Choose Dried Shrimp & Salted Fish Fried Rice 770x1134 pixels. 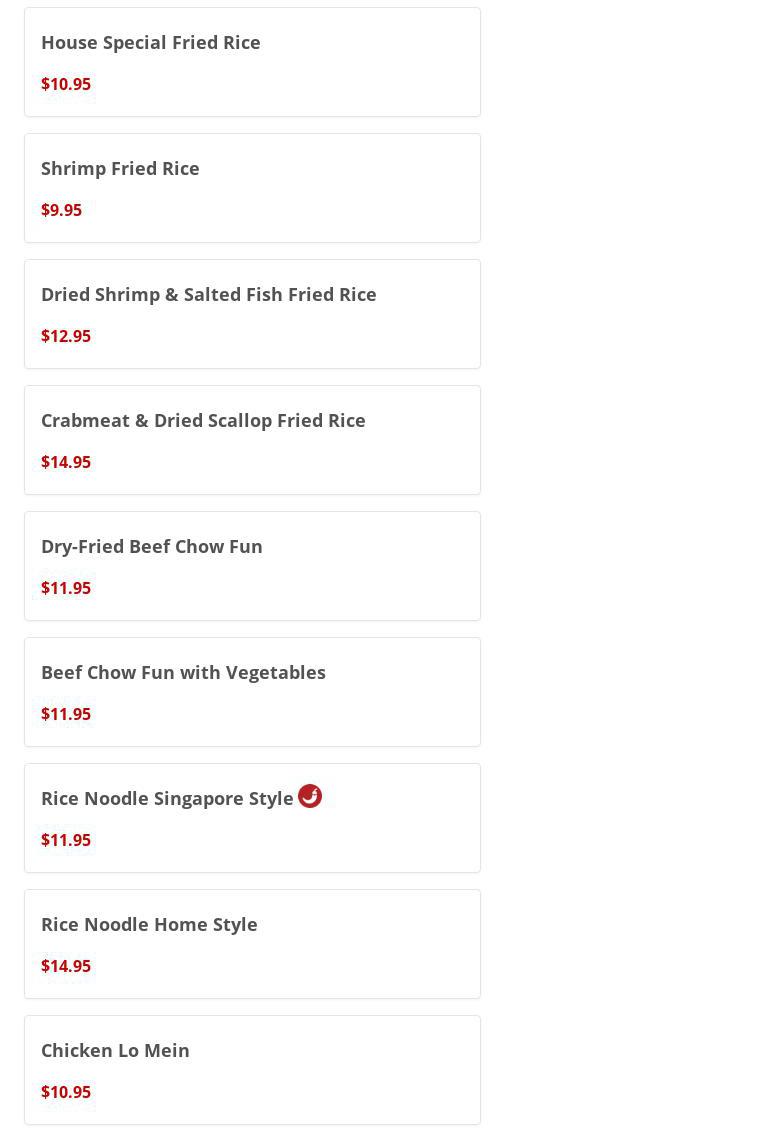pyautogui.click(x=252, y=314)
